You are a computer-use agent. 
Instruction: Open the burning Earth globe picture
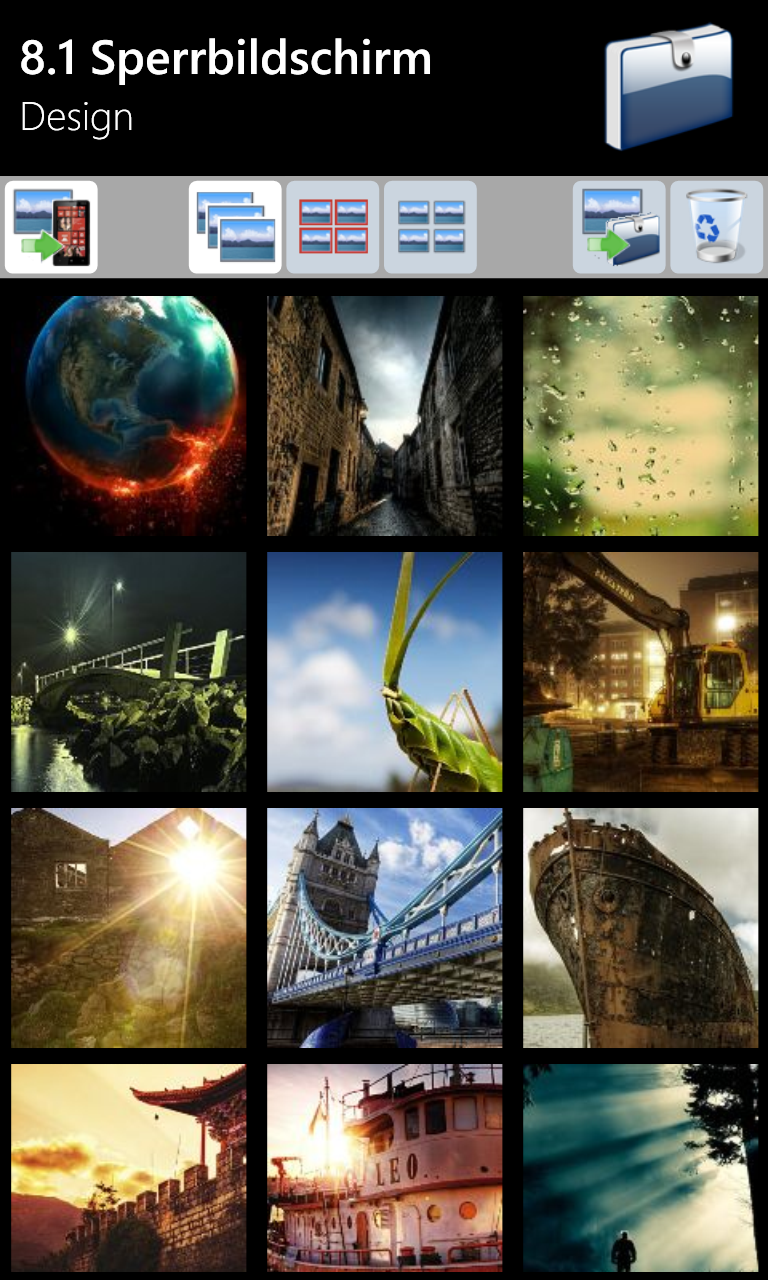[129, 416]
